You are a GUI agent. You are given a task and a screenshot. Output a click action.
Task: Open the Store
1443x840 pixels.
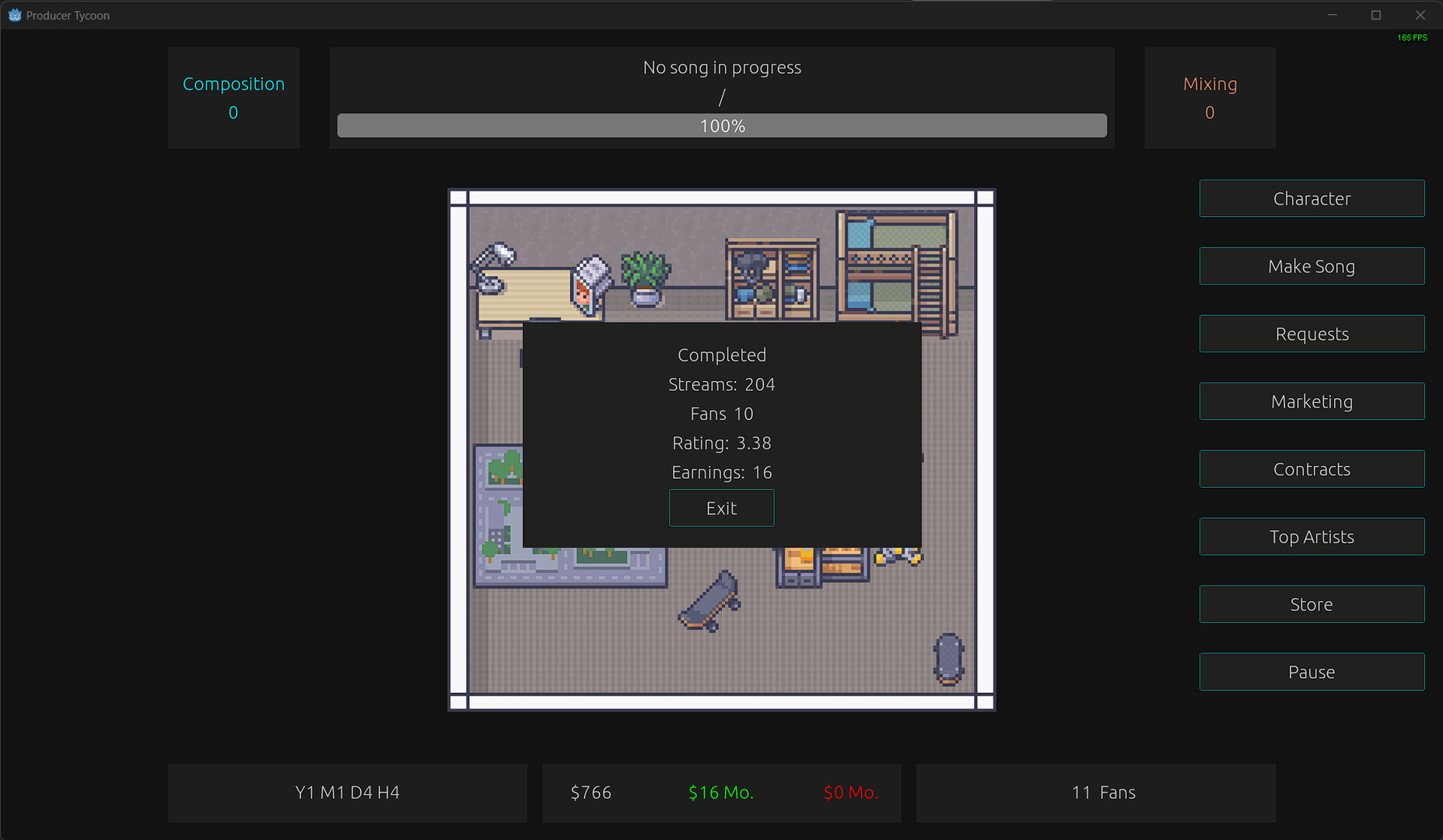pyautogui.click(x=1312, y=604)
